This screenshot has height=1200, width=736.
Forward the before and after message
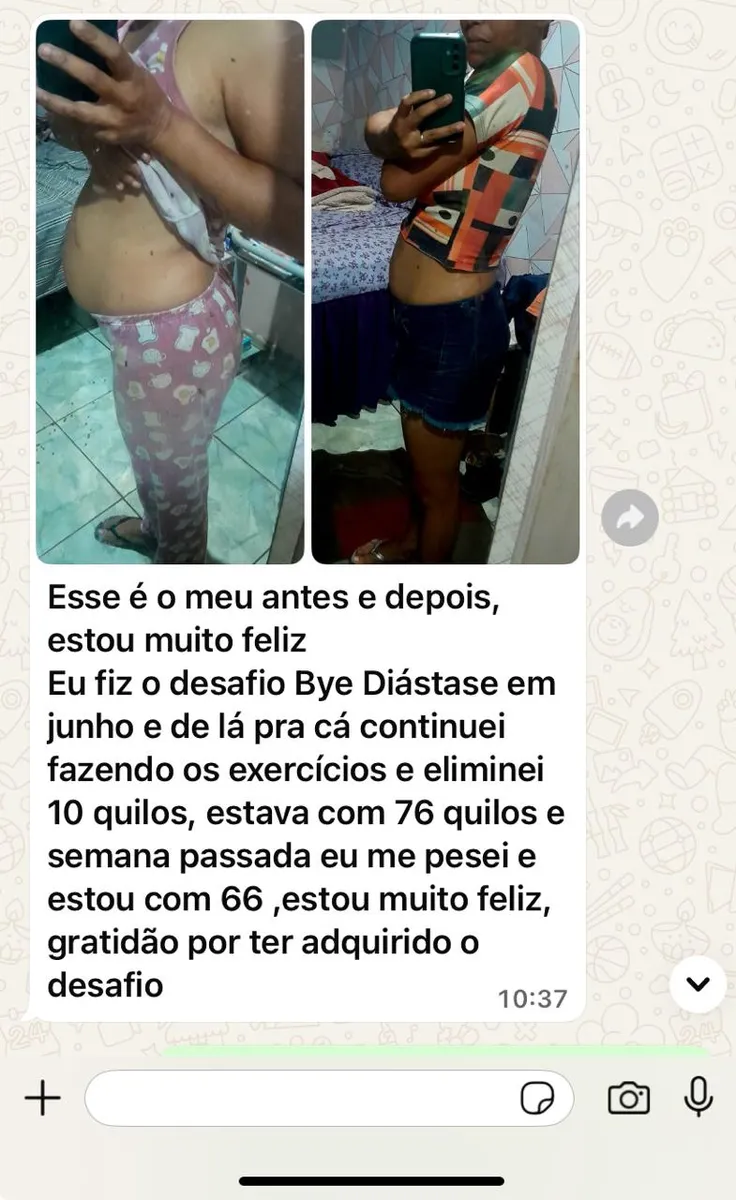pos(630,517)
